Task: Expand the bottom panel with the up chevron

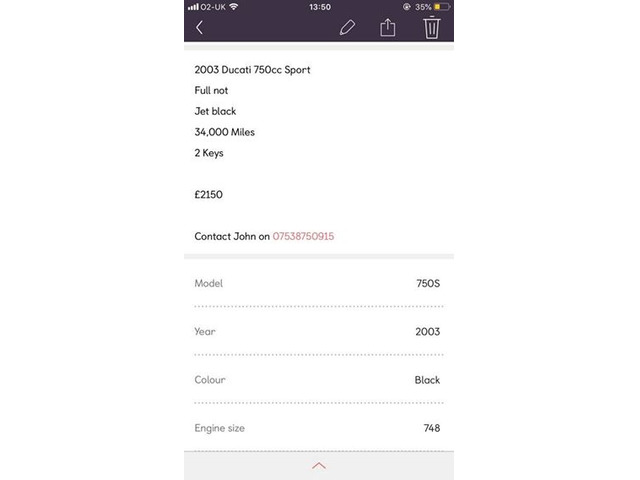Action: (319, 466)
